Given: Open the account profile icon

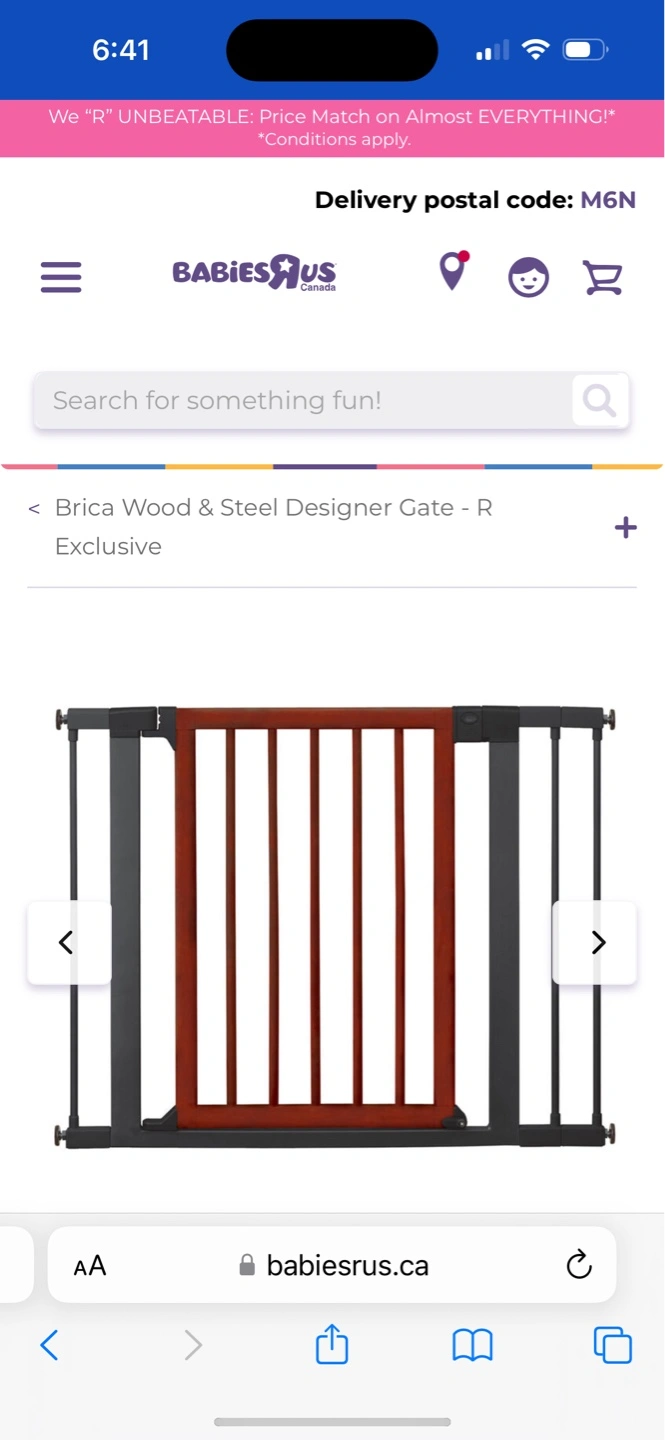Looking at the screenshot, I should 528,277.
